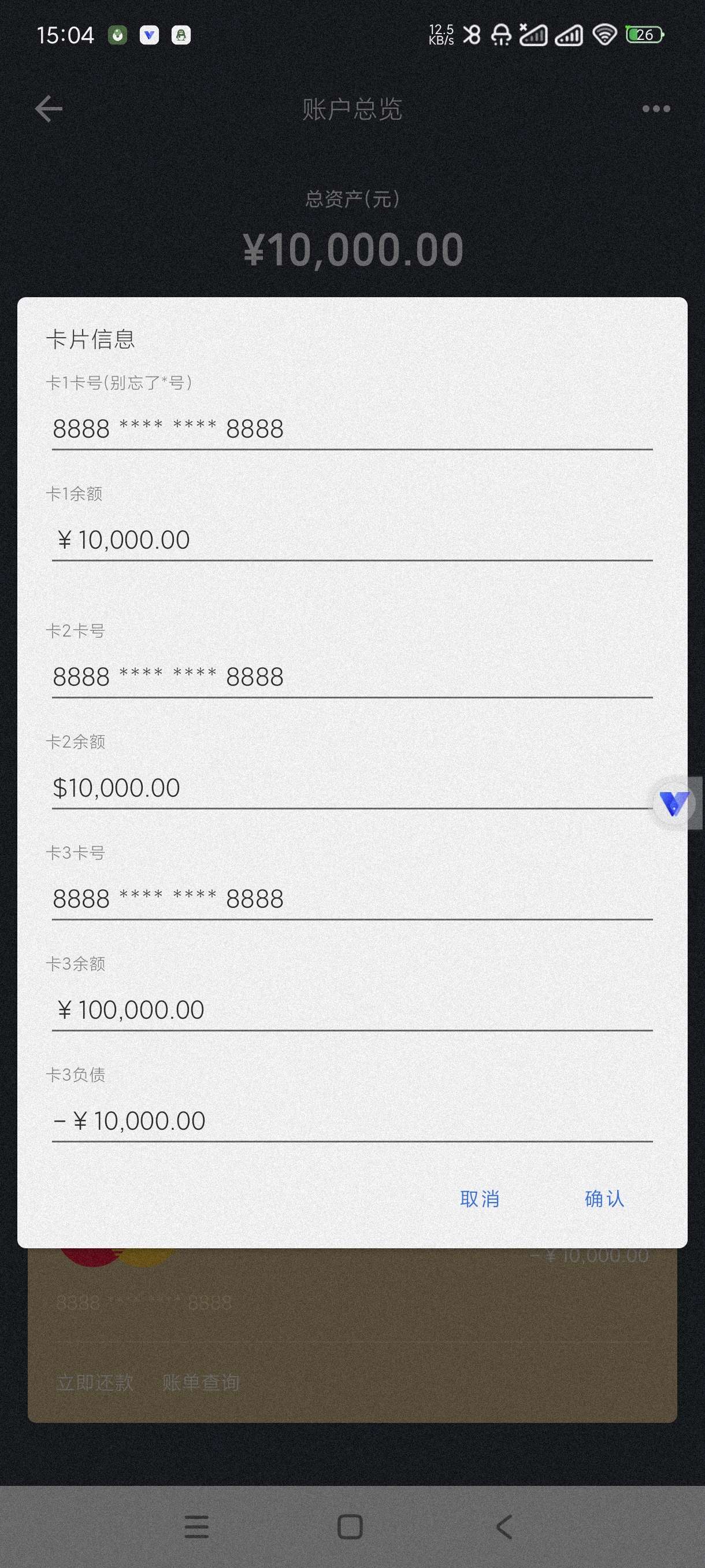Go home via system navigation bar
Viewport: 705px width, 1568px height.
pyautogui.click(x=350, y=1526)
